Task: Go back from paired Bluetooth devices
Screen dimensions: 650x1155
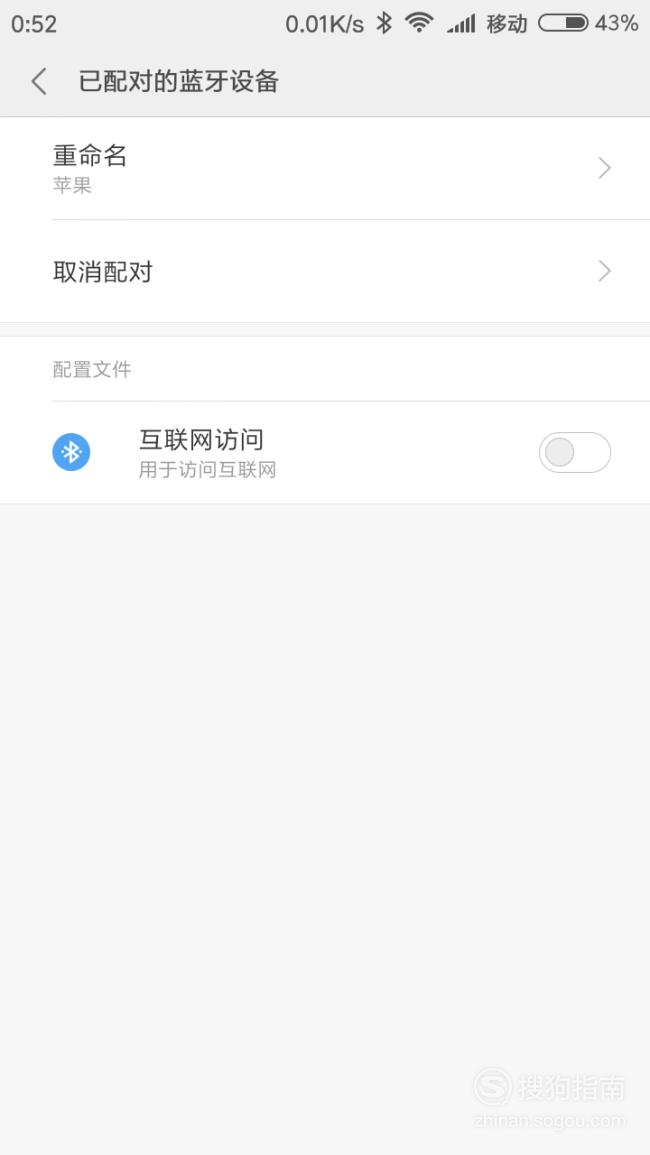Action: click(39, 81)
